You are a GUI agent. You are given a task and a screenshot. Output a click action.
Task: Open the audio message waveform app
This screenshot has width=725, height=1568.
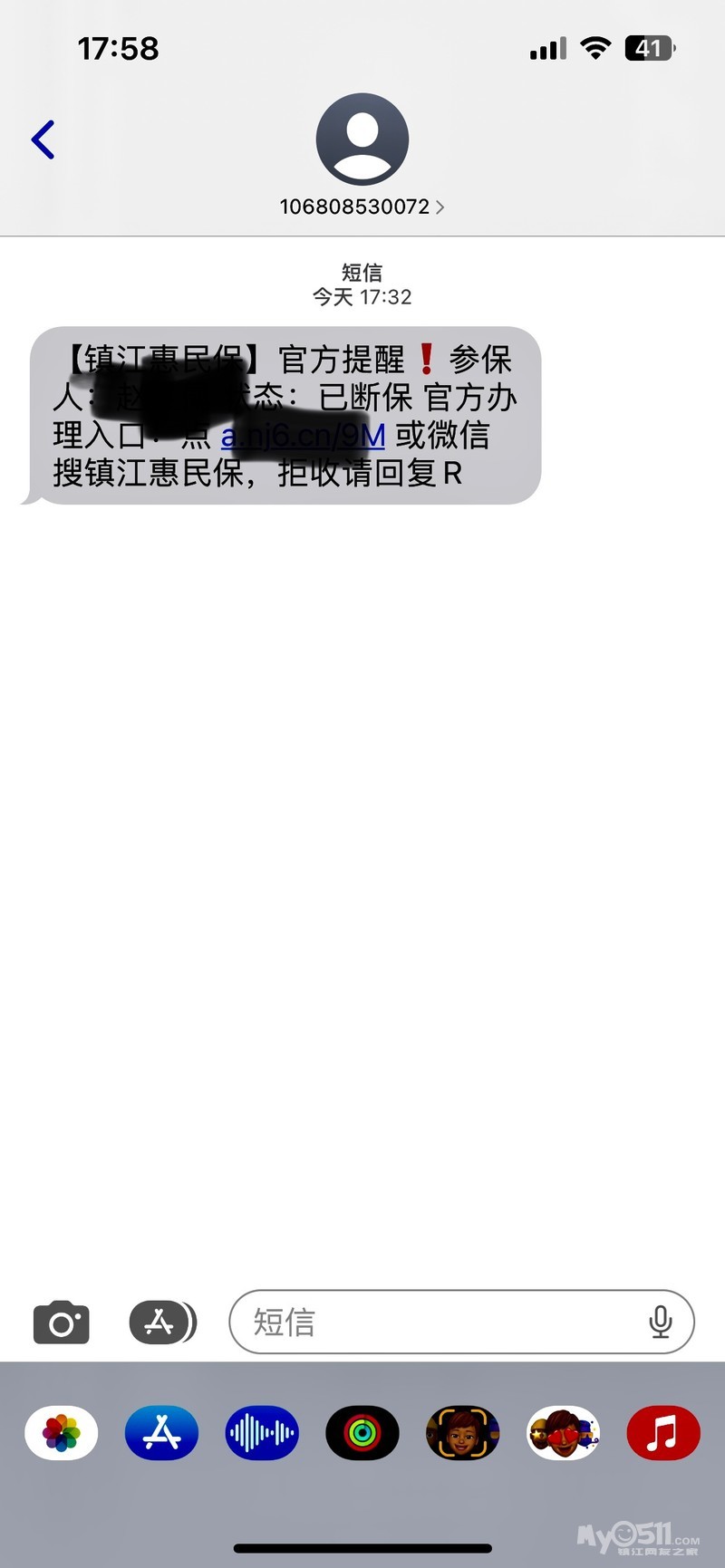click(x=262, y=1433)
